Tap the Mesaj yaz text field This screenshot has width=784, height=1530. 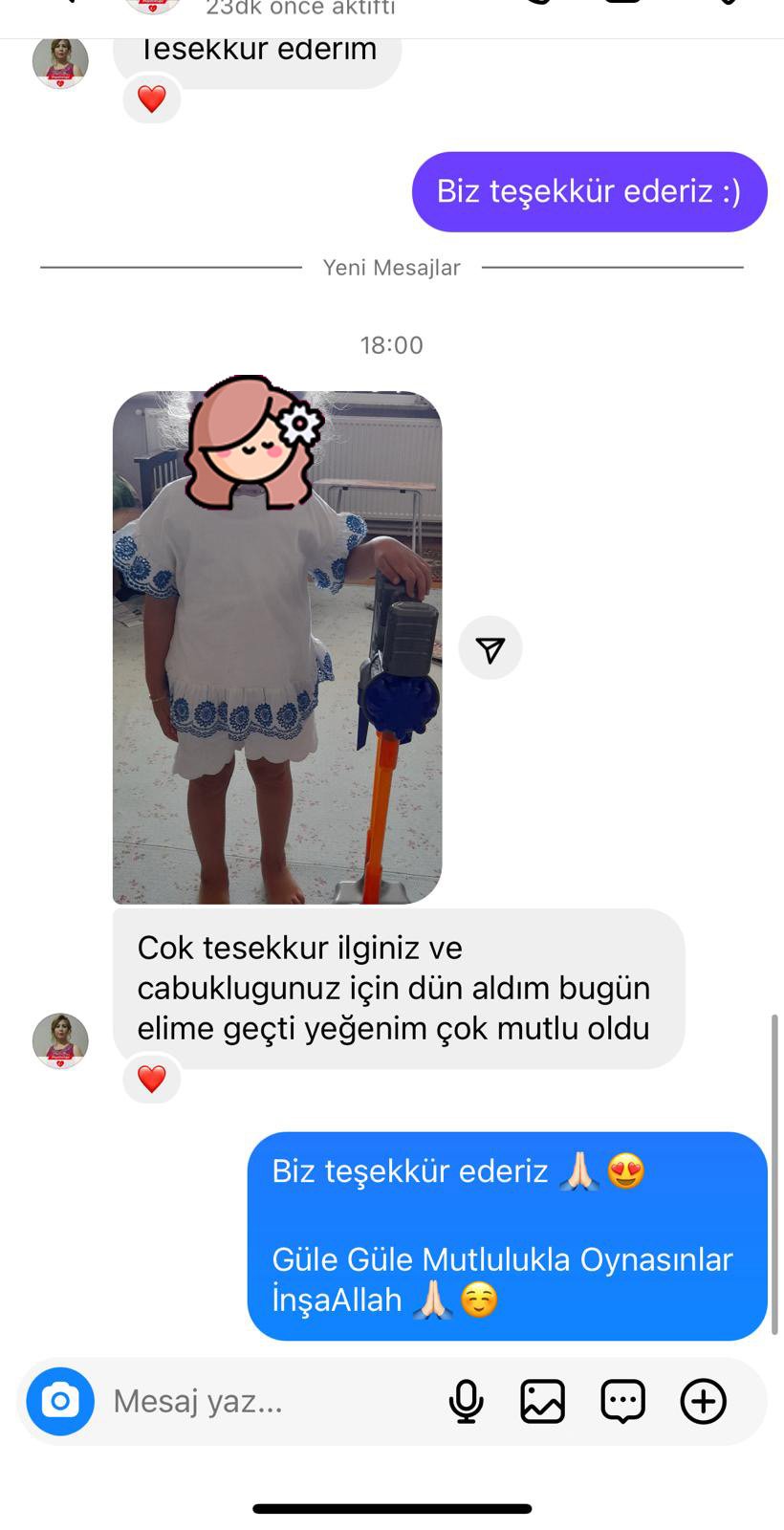(268, 1401)
